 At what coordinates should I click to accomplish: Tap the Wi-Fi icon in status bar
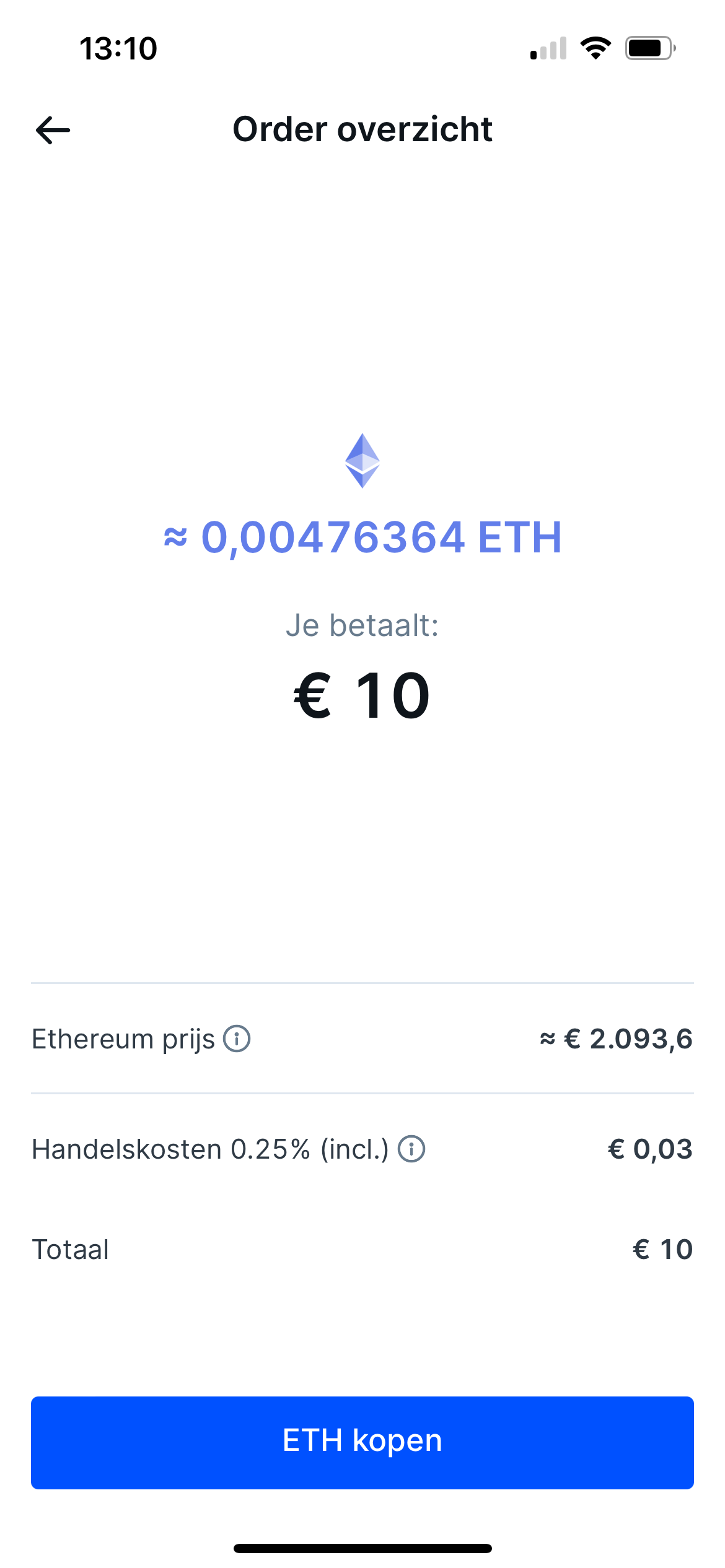[x=596, y=50]
